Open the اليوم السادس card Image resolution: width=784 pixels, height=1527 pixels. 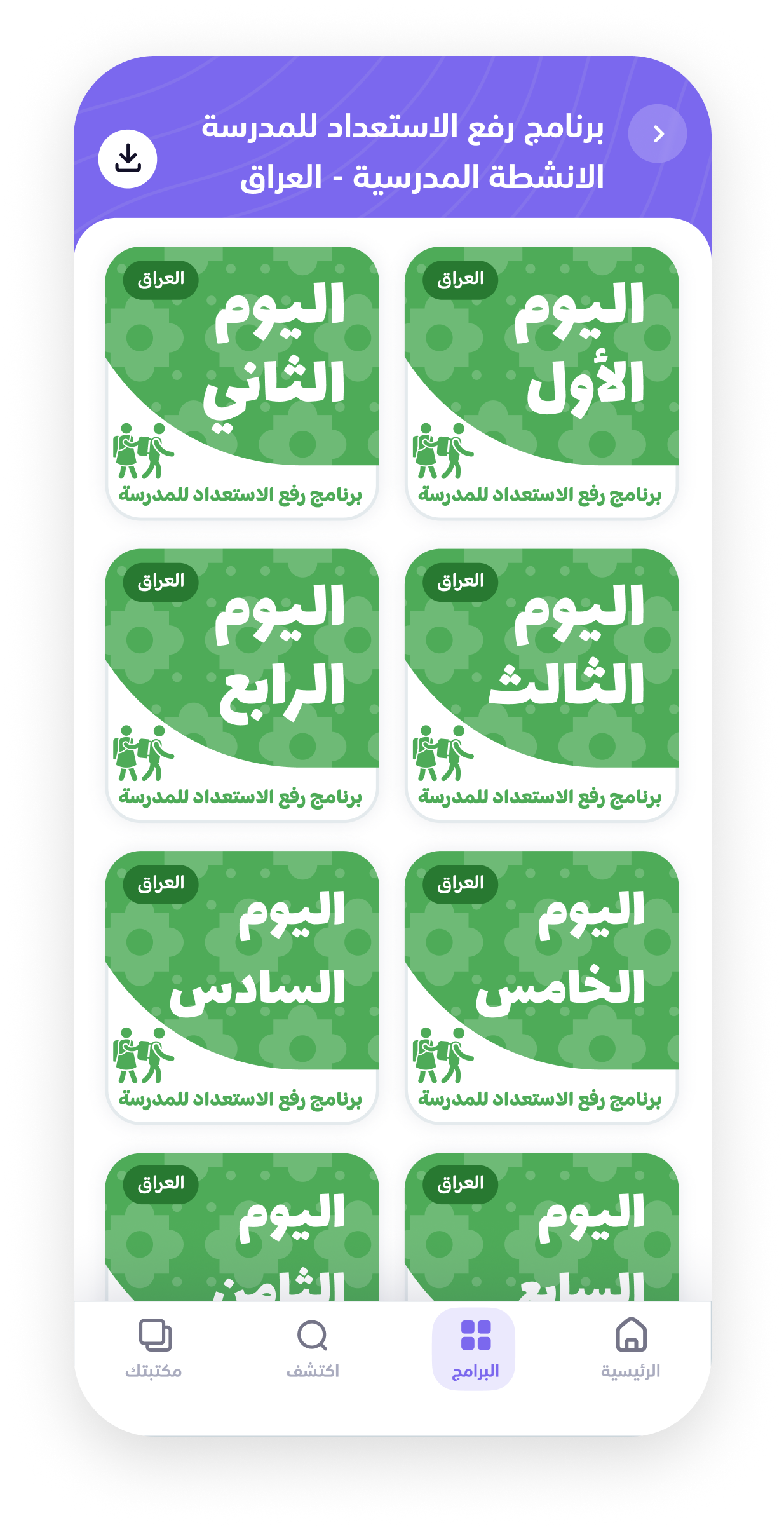[242, 987]
